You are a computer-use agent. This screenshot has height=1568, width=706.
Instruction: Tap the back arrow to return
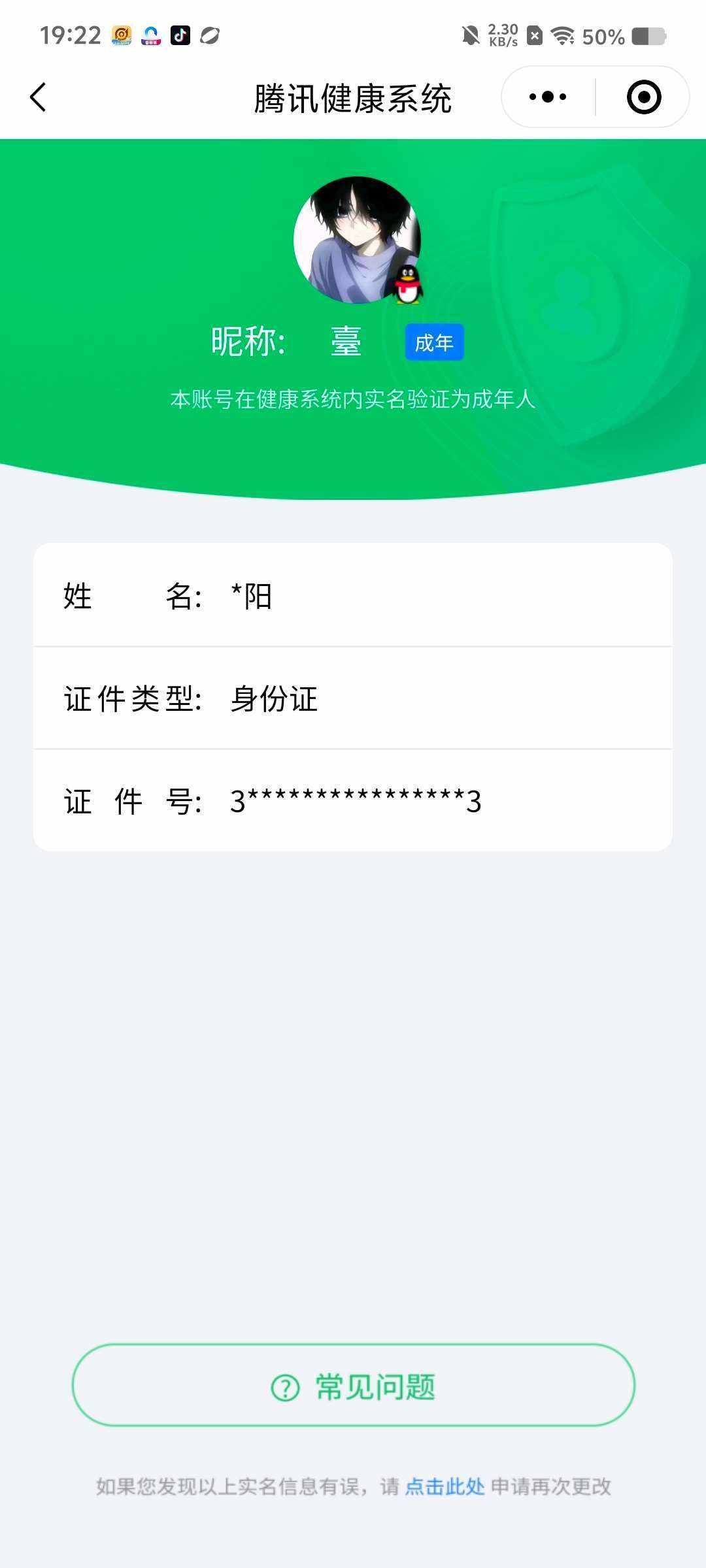[37, 95]
